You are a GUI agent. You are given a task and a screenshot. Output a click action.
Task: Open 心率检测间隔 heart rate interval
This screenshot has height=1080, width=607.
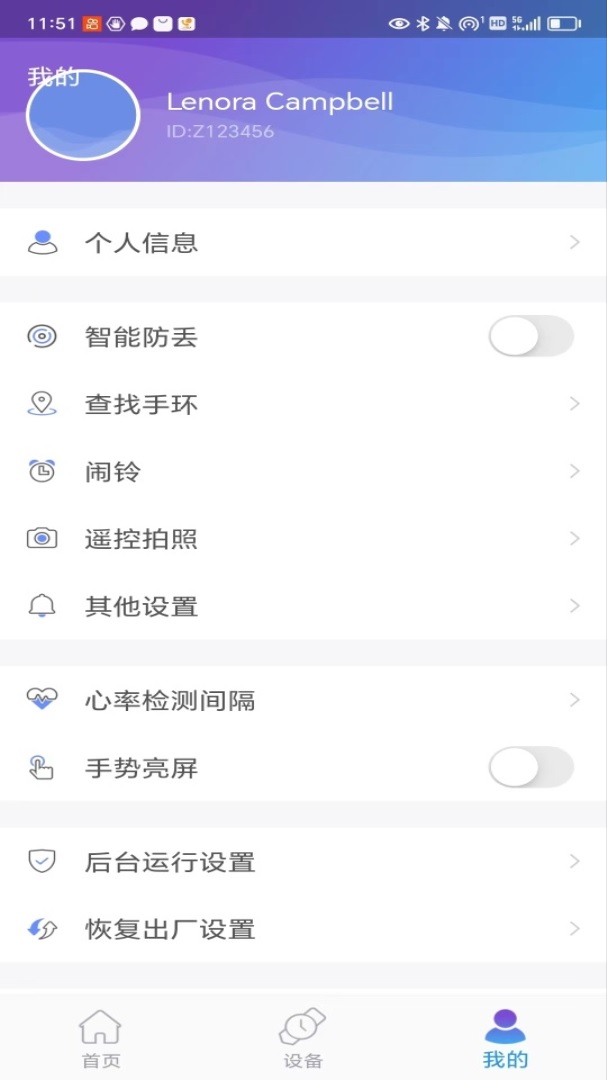click(303, 700)
